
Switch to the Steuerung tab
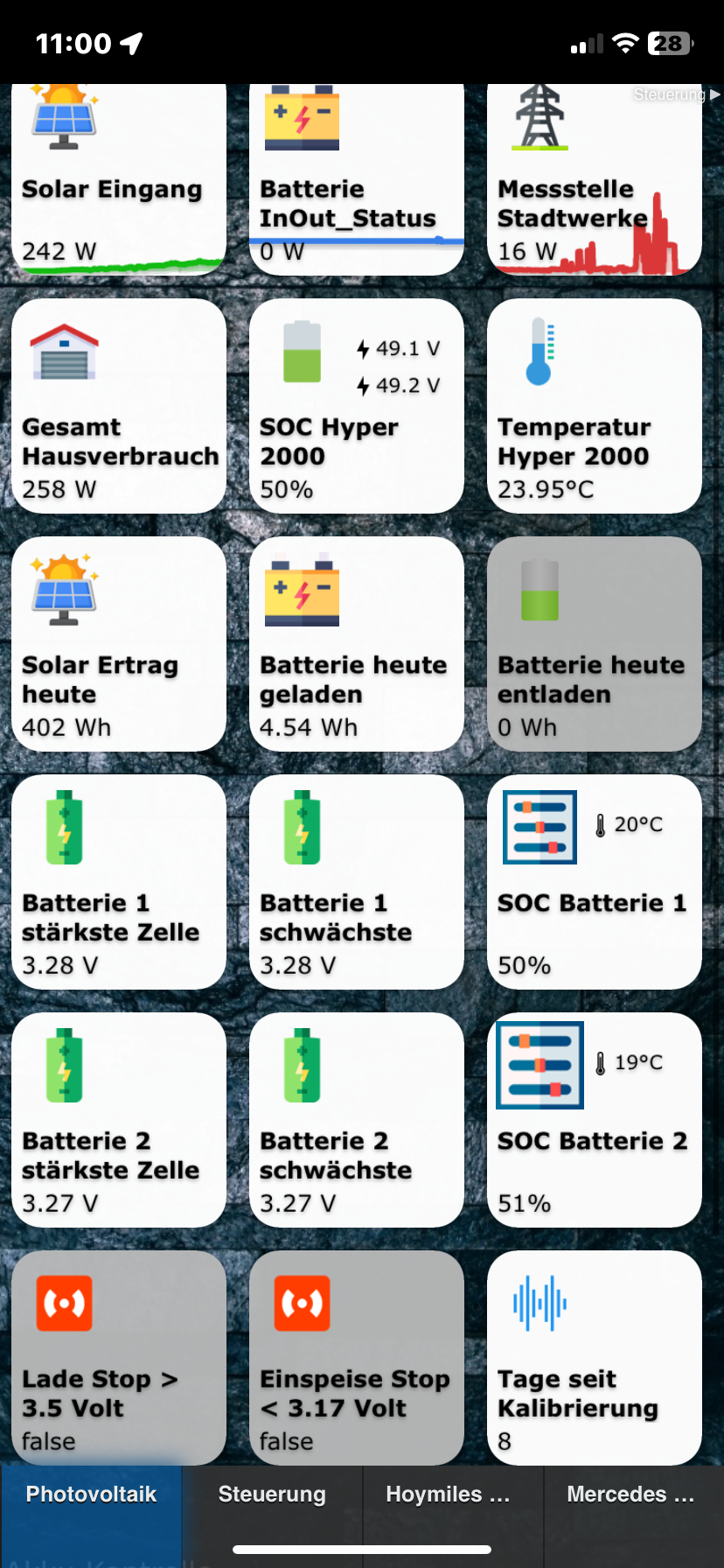pyautogui.click(x=272, y=1494)
